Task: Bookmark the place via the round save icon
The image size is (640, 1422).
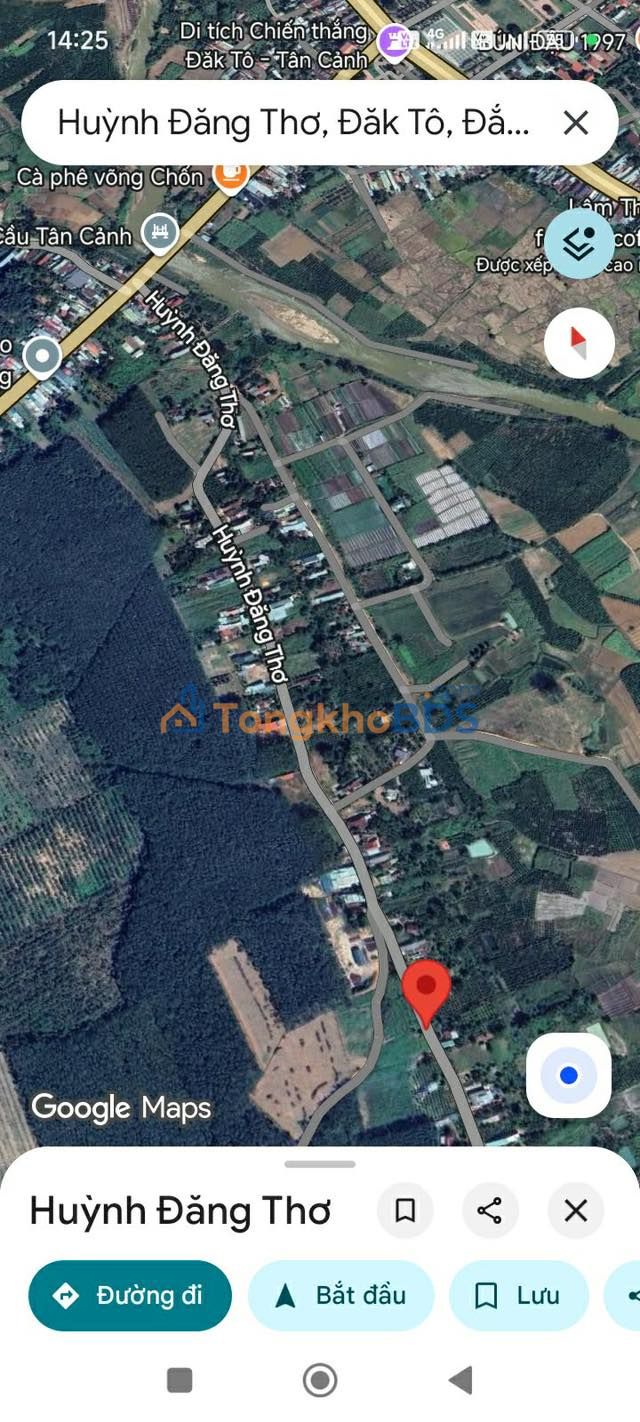Action: coord(405,1211)
